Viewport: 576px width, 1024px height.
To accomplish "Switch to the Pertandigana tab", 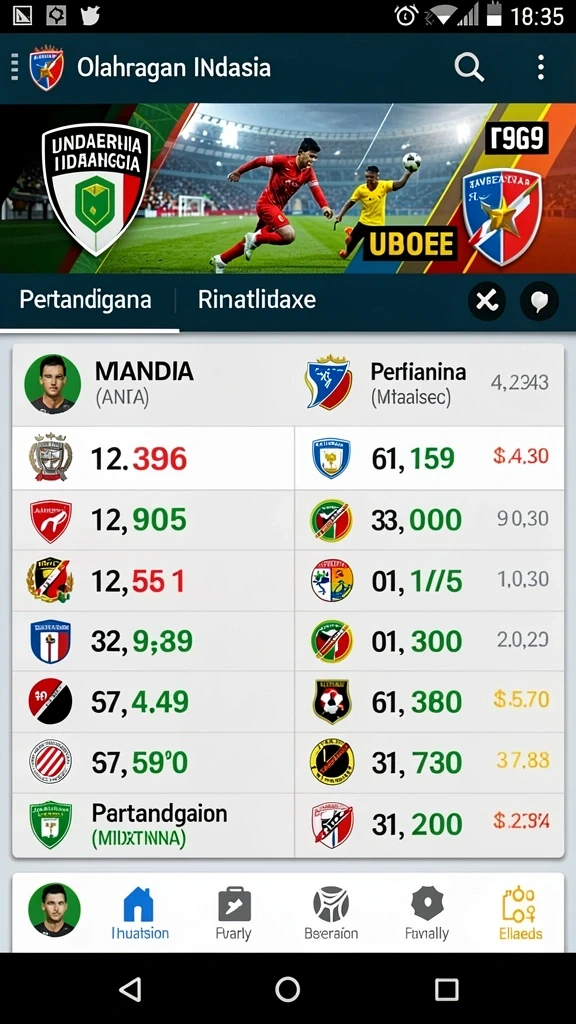I will (86, 300).
